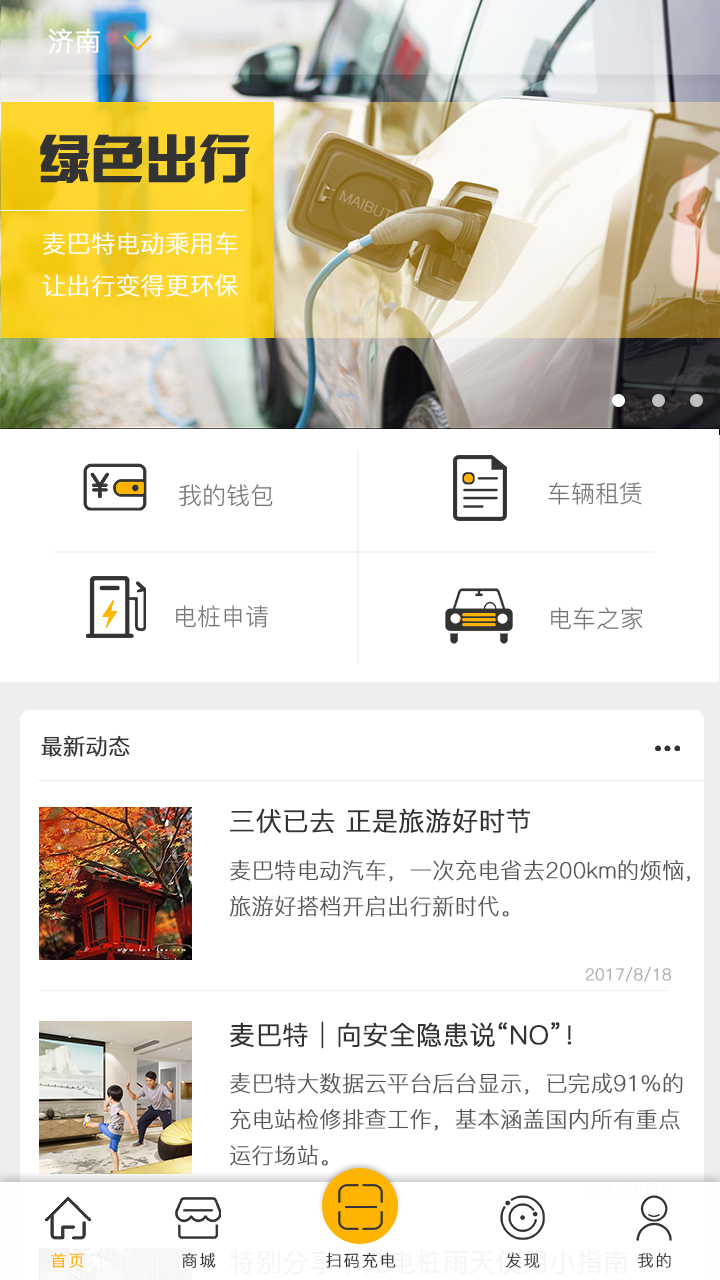Switch to the 发现 tab
The image size is (720, 1280).
coord(522,1232)
